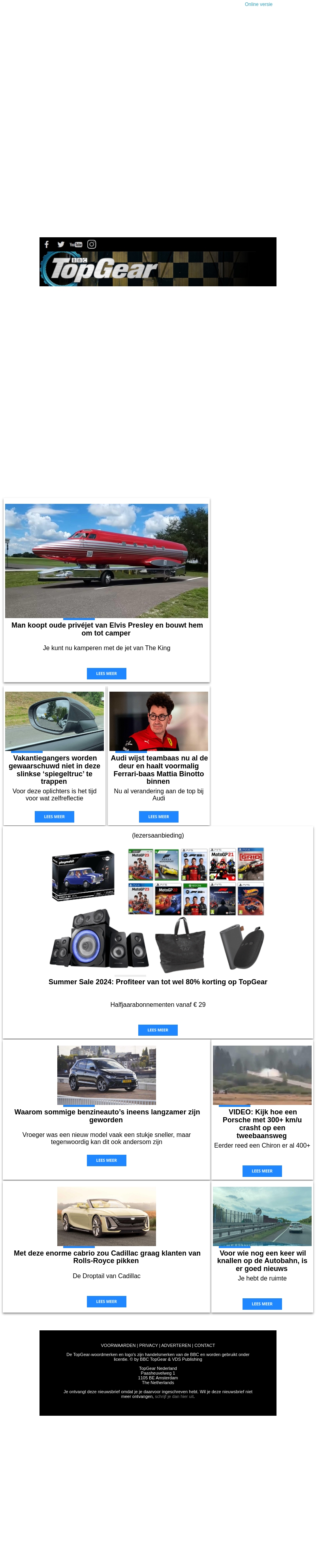Open the Privacy footer link
Screen dimensions: 316x1568
[x=148, y=1346]
